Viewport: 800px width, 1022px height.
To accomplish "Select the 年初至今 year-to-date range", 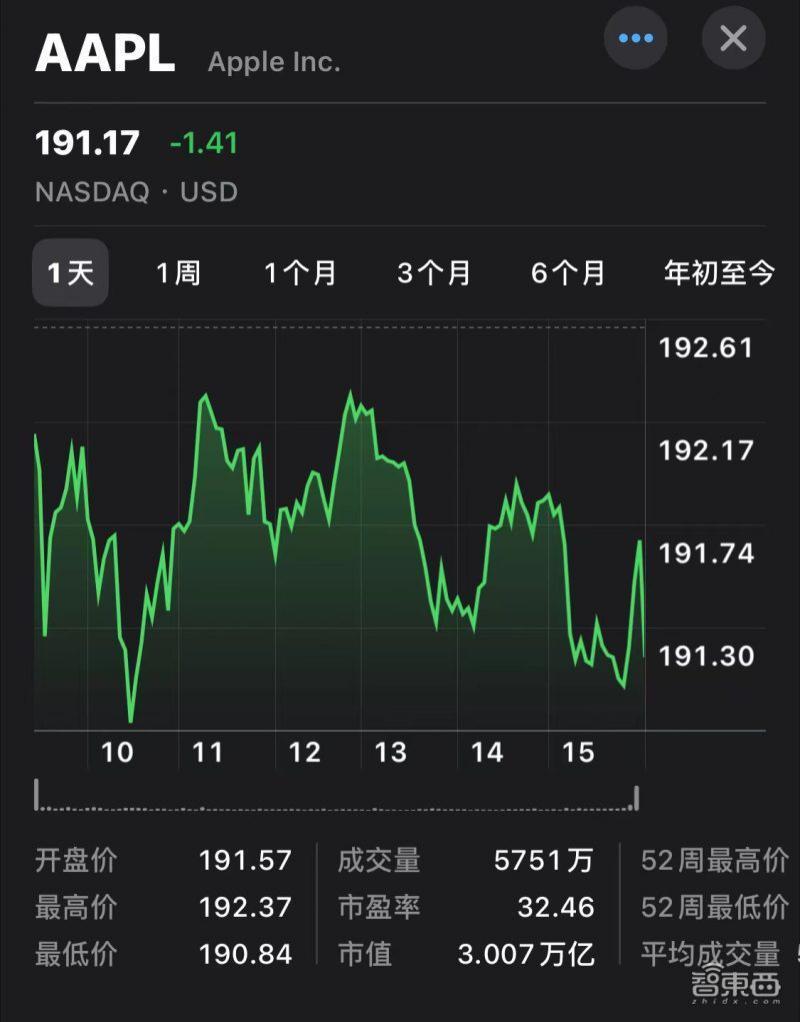I will (x=717, y=272).
